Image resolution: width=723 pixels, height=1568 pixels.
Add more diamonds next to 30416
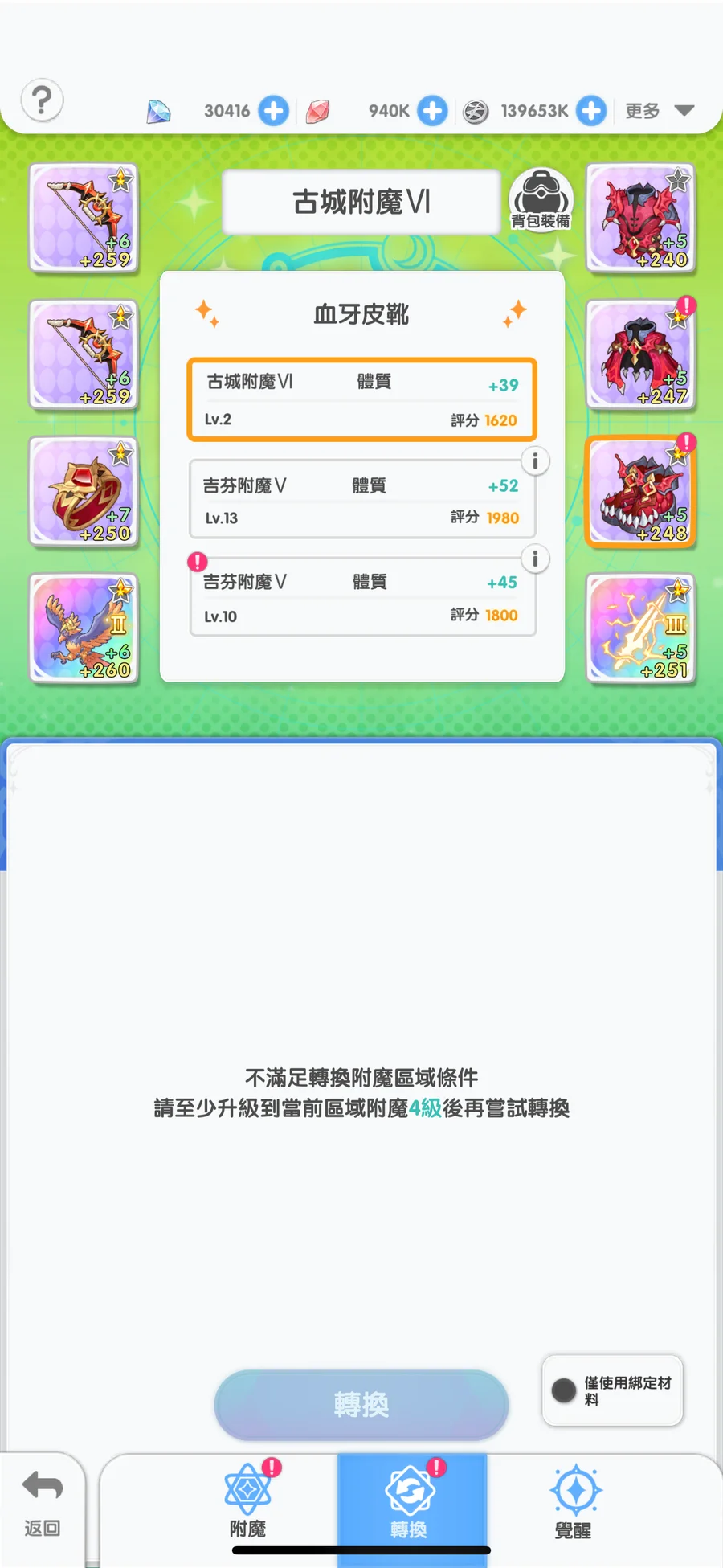273,111
